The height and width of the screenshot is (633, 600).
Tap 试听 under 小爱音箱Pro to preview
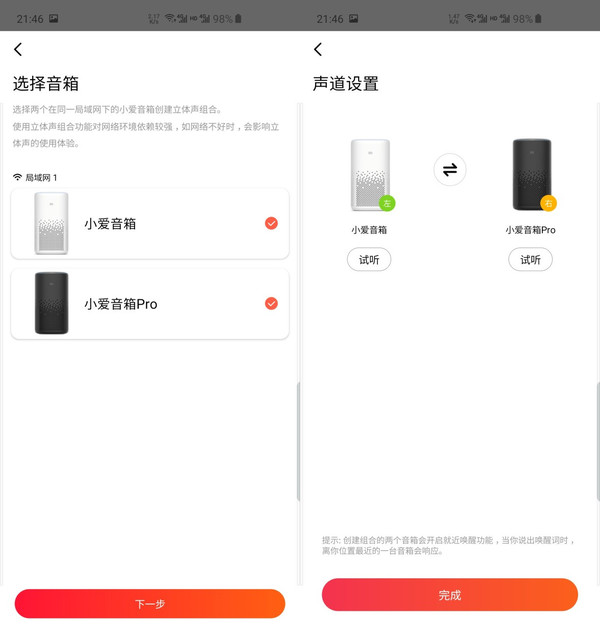coord(530,259)
